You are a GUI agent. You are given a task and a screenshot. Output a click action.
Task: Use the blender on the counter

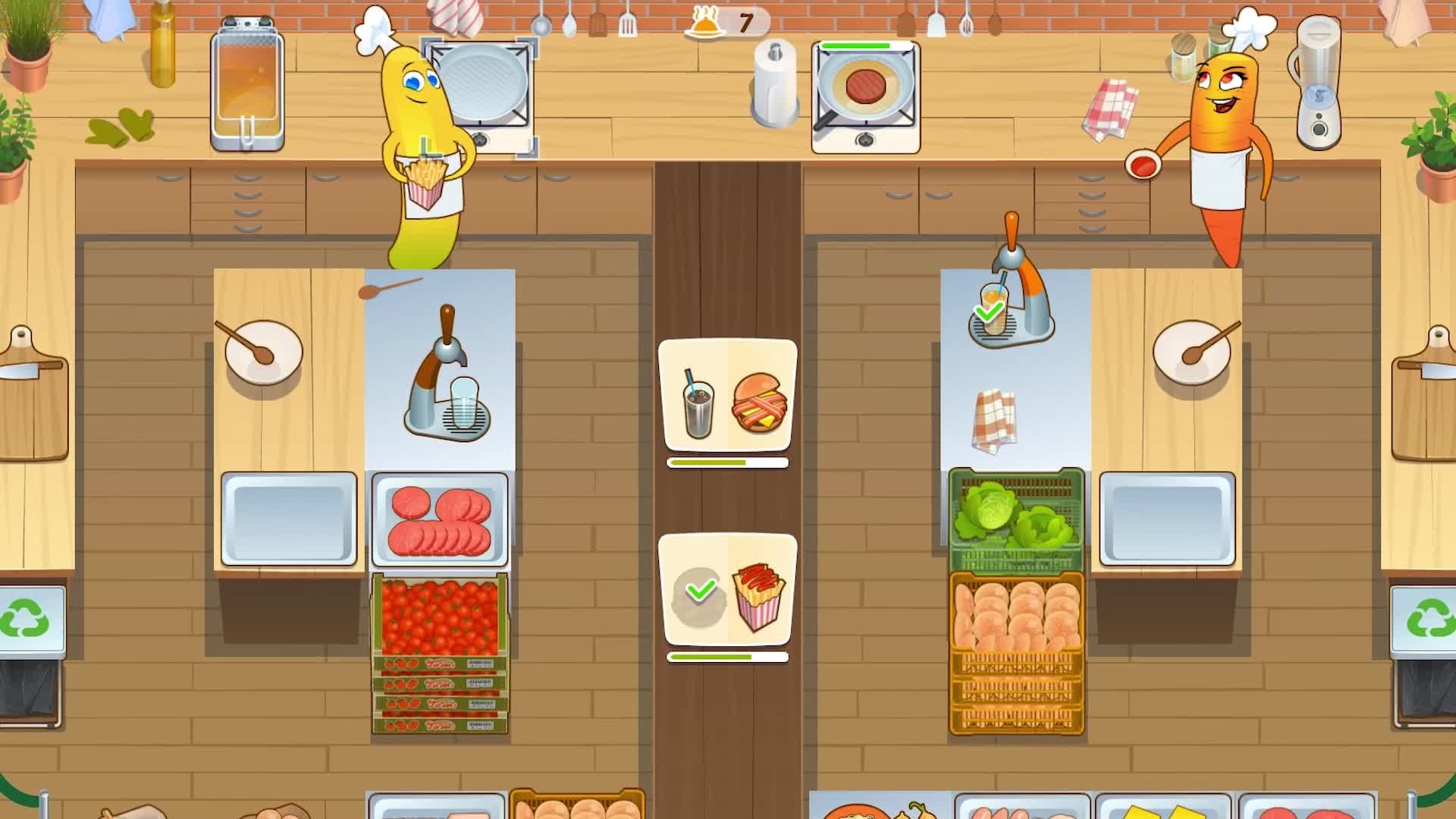click(1319, 83)
